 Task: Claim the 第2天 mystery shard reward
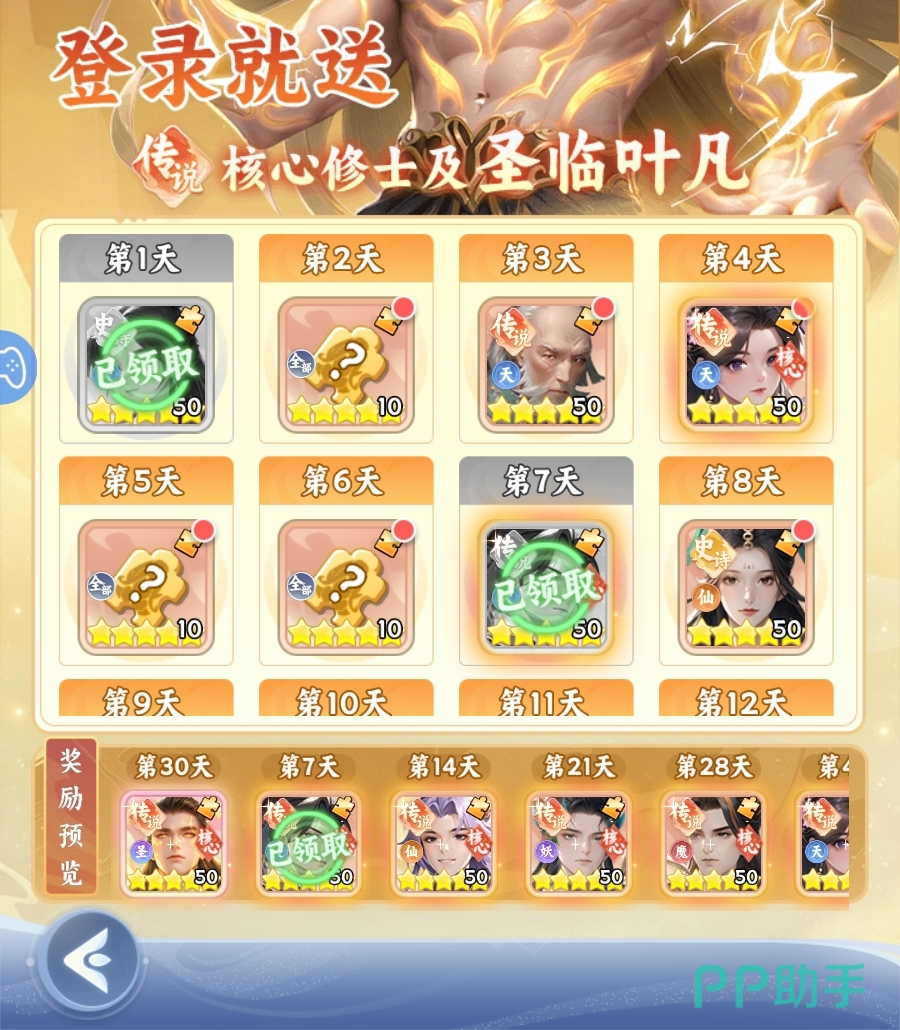point(346,364)
